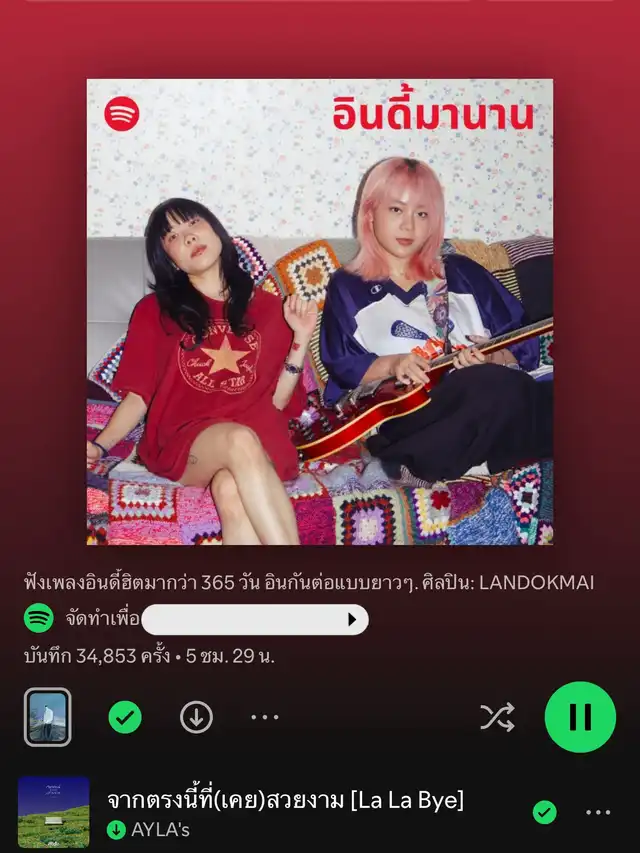Viewport: 640px width, 853px height.
Task: Open options for the La La Bye track
Action: coord(598,812)
